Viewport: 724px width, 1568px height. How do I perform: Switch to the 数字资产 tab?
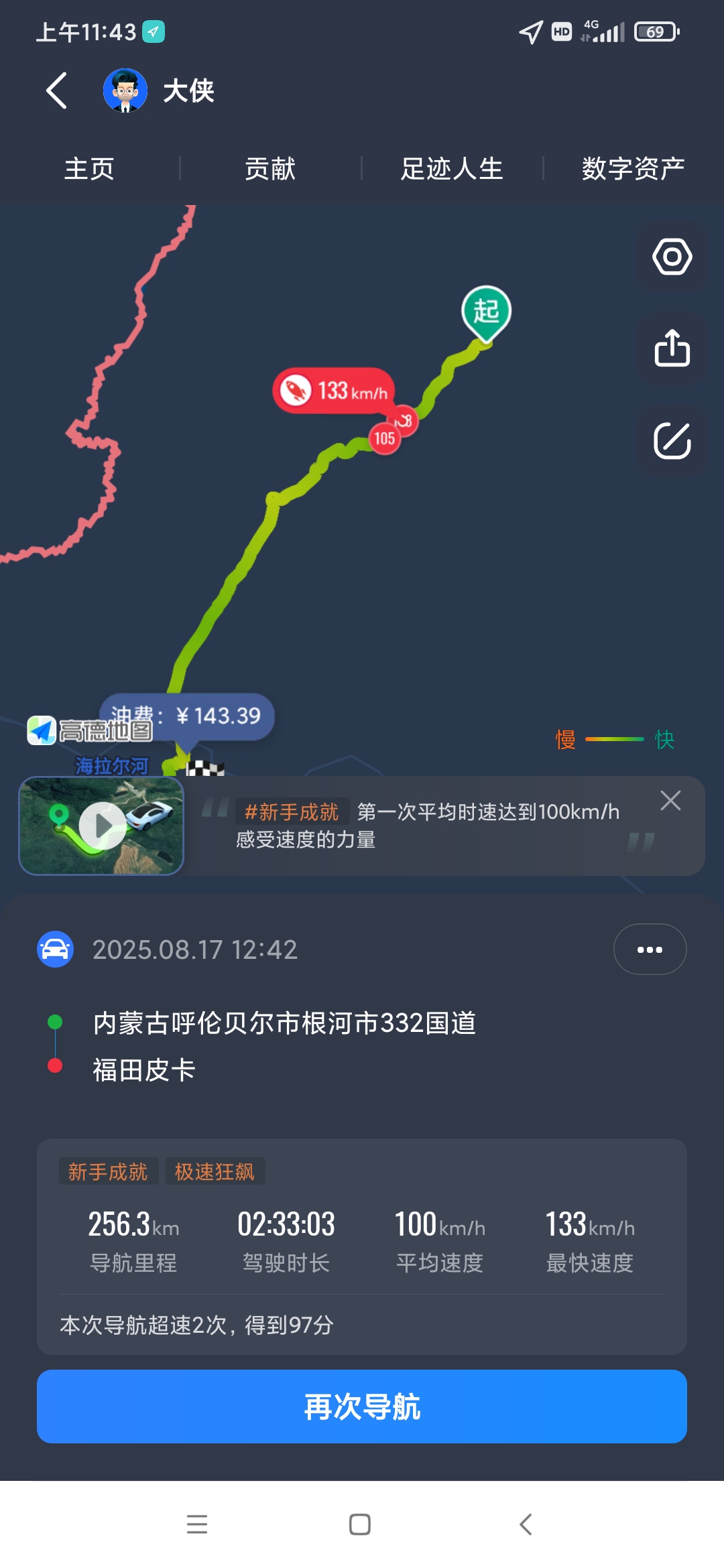pyautogui.click(x=633, y=169)
